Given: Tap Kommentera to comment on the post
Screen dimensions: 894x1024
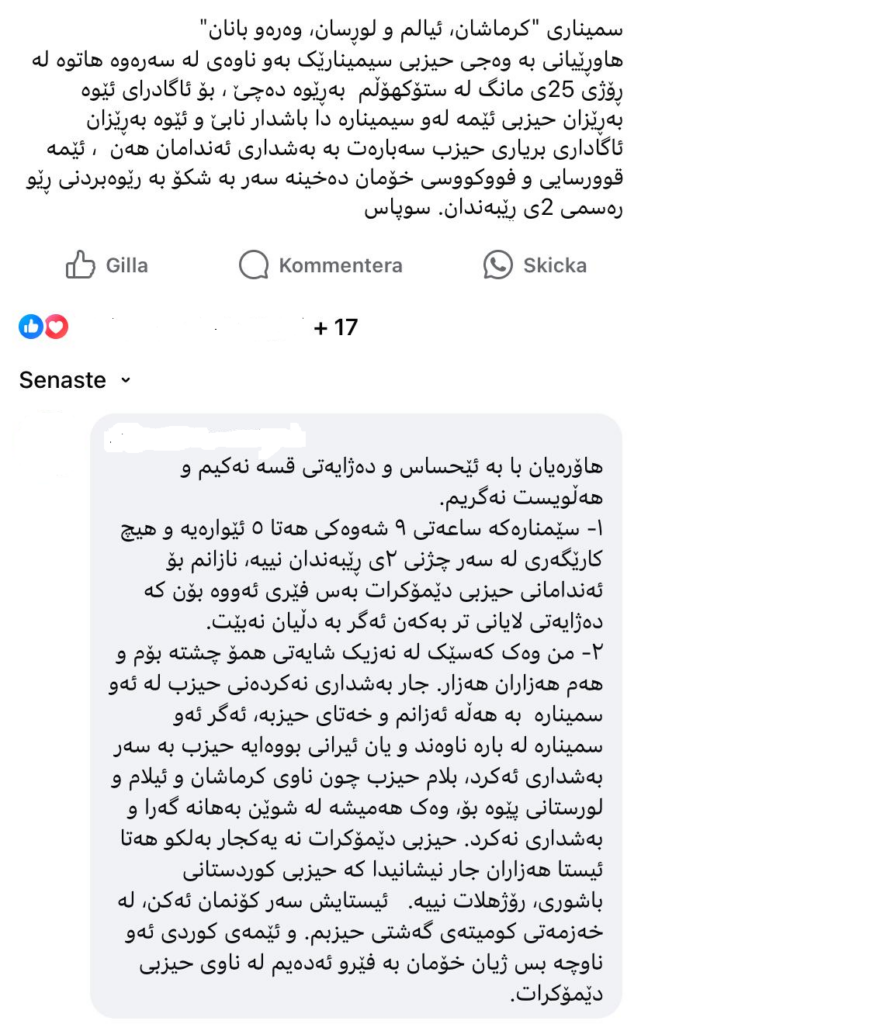Looking at the screenshot, I should click(x=321, y=265).
